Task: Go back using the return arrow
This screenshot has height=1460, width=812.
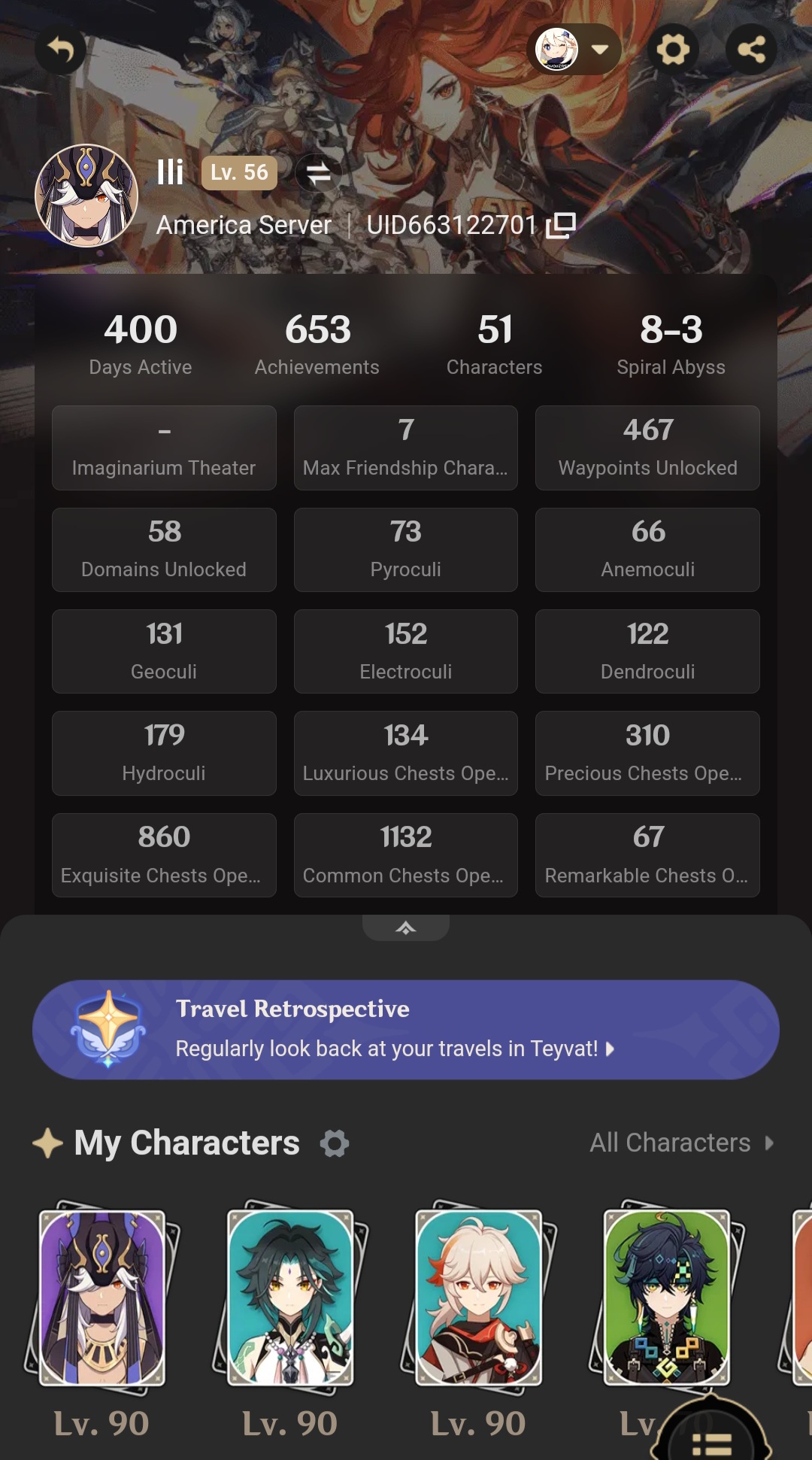Action: (61, 50)
